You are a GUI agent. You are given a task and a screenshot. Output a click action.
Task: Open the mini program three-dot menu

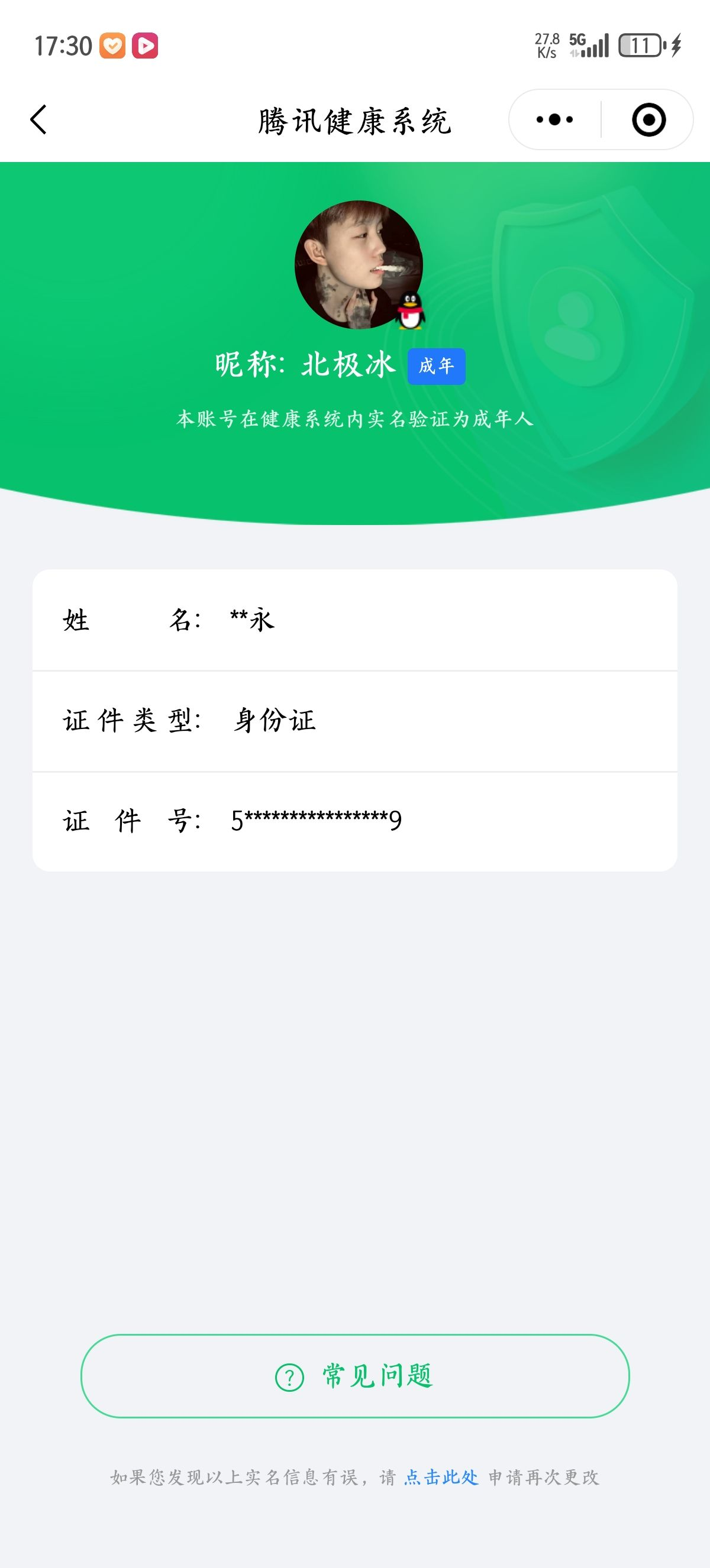click(x=555, y=119)
